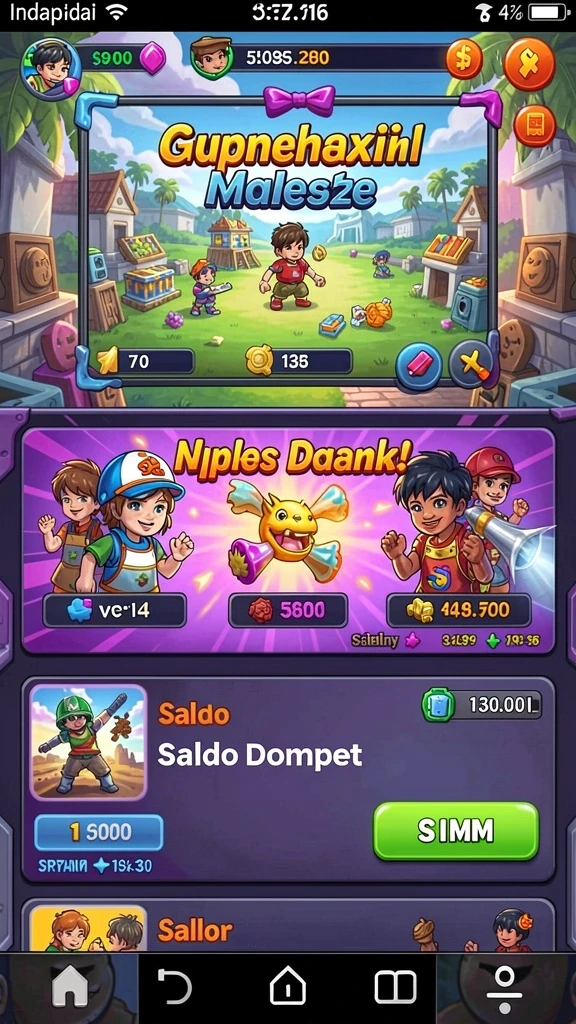Open recent apps from navigation bar
Viewport: 576px width, 1024px height.
(x=395, y=987)
